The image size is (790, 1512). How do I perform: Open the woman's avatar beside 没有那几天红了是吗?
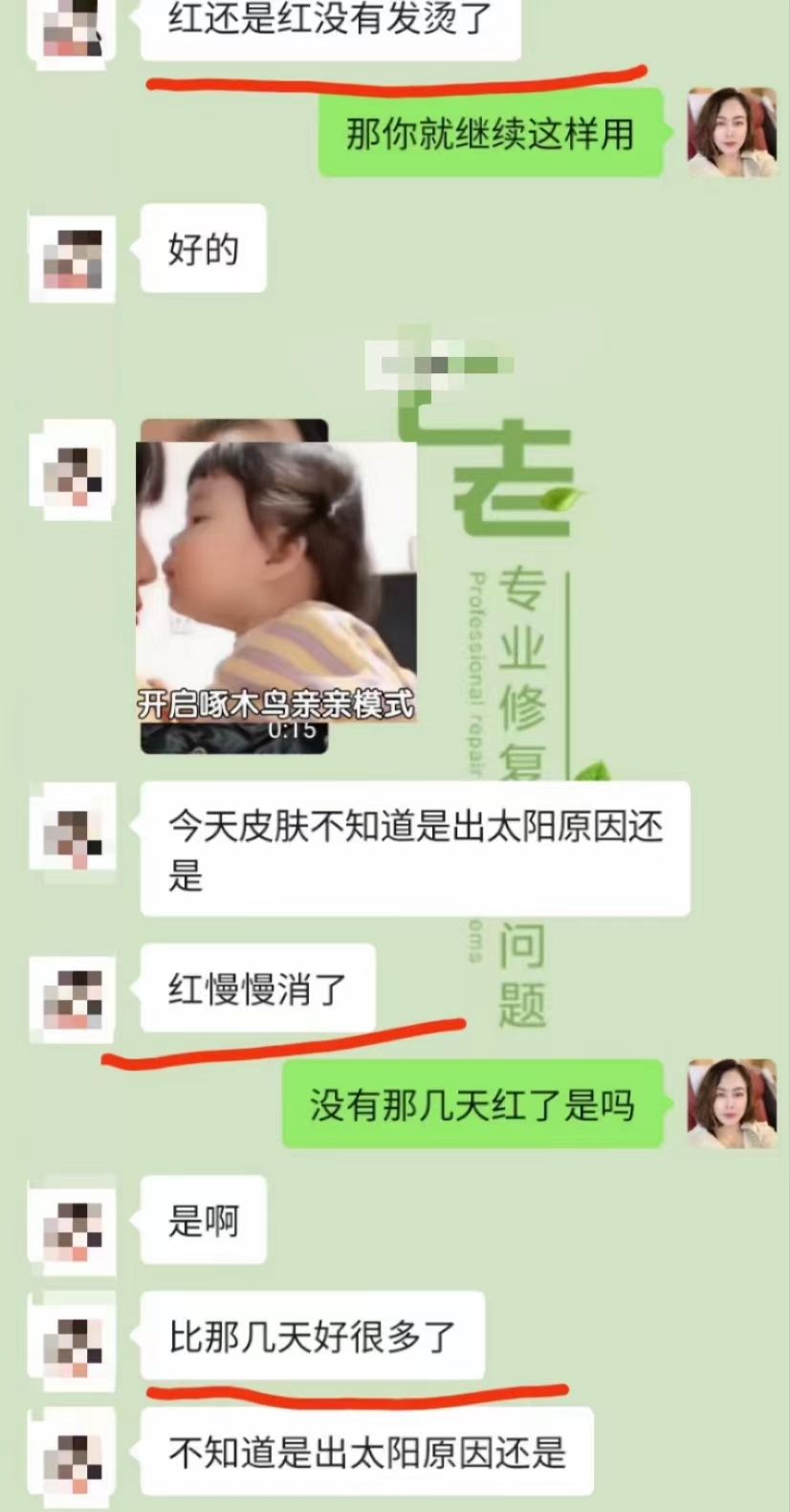point(732,1103)
